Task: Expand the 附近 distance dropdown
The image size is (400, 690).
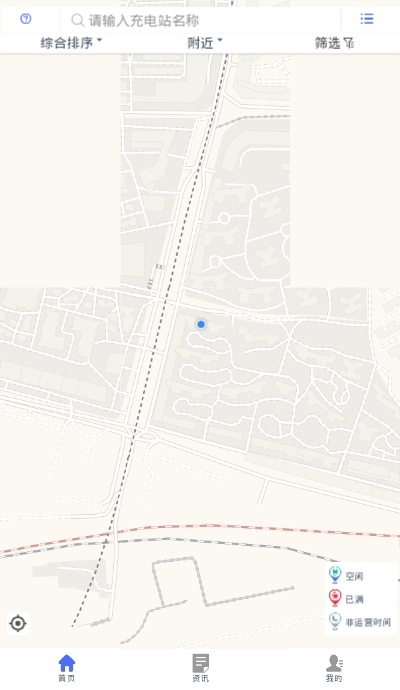Action: click(205, 43)
